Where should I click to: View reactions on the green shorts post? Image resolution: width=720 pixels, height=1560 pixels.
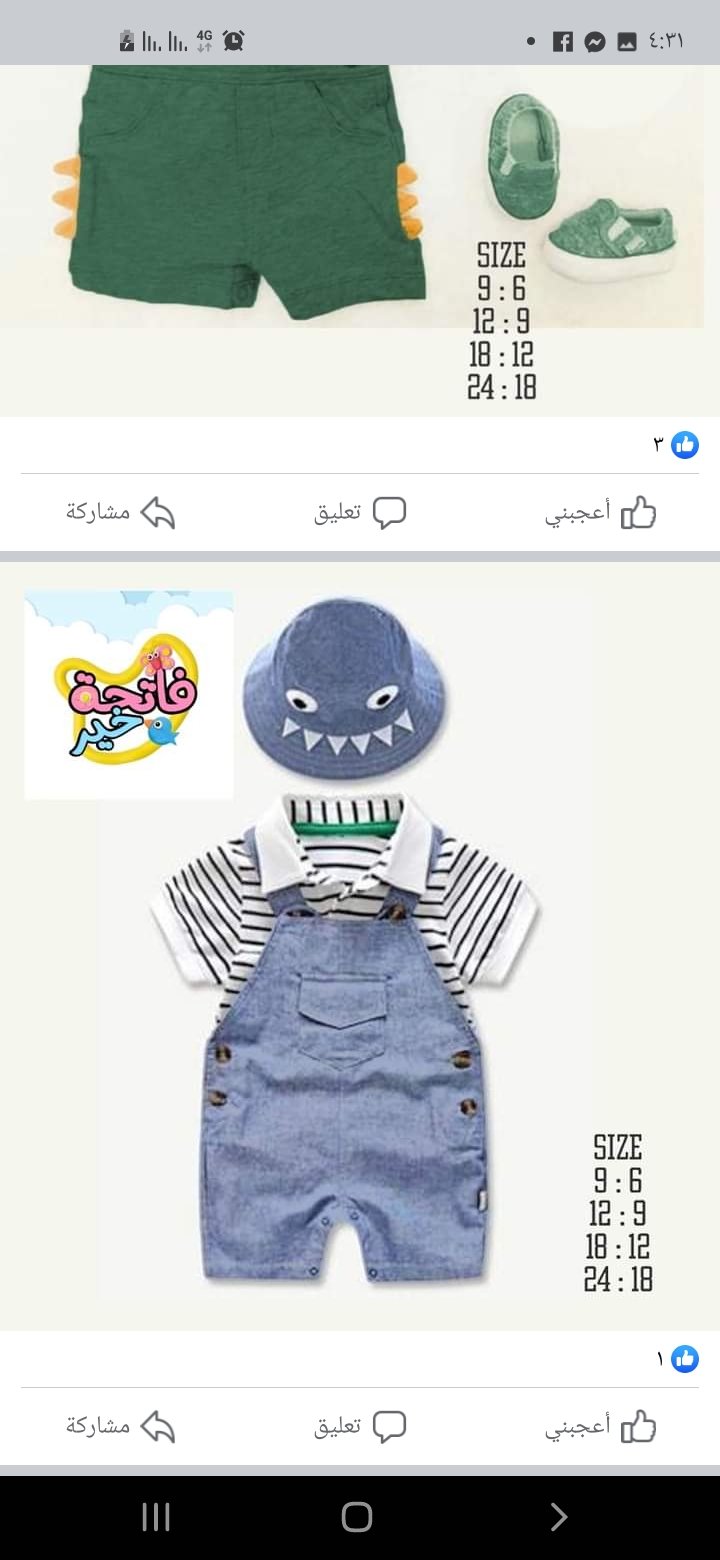coord(676,445)
